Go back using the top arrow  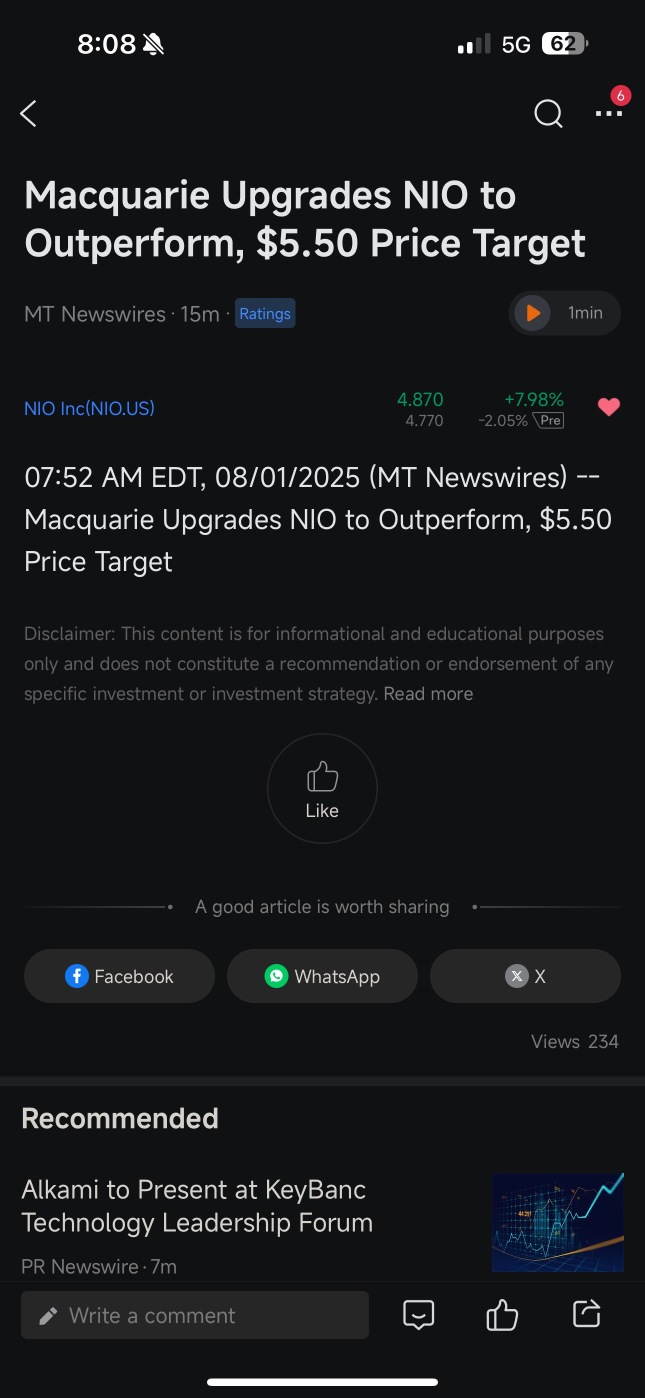pos(28,114)
